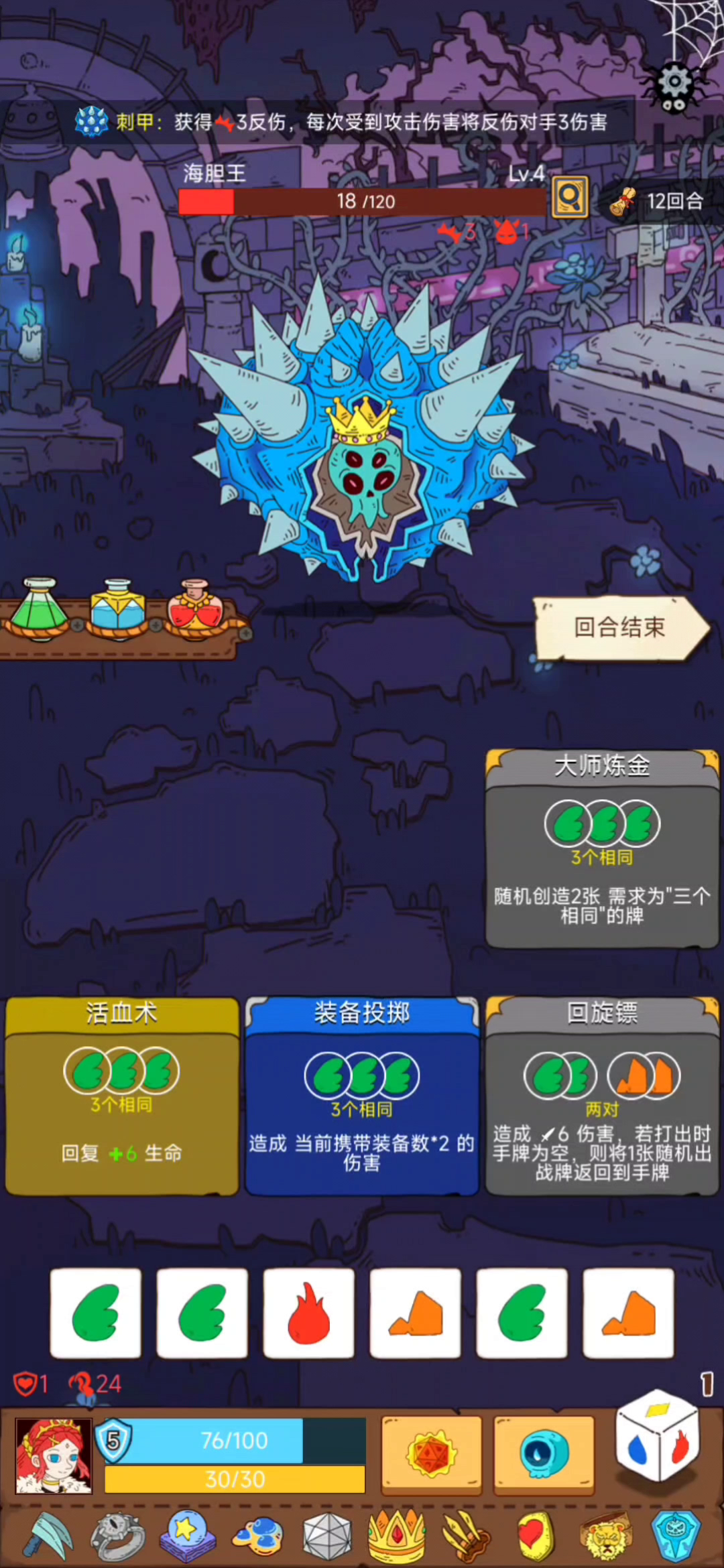Select the 回旋镖 card
Screen dimensions: 724x1568
(602, 1096)
